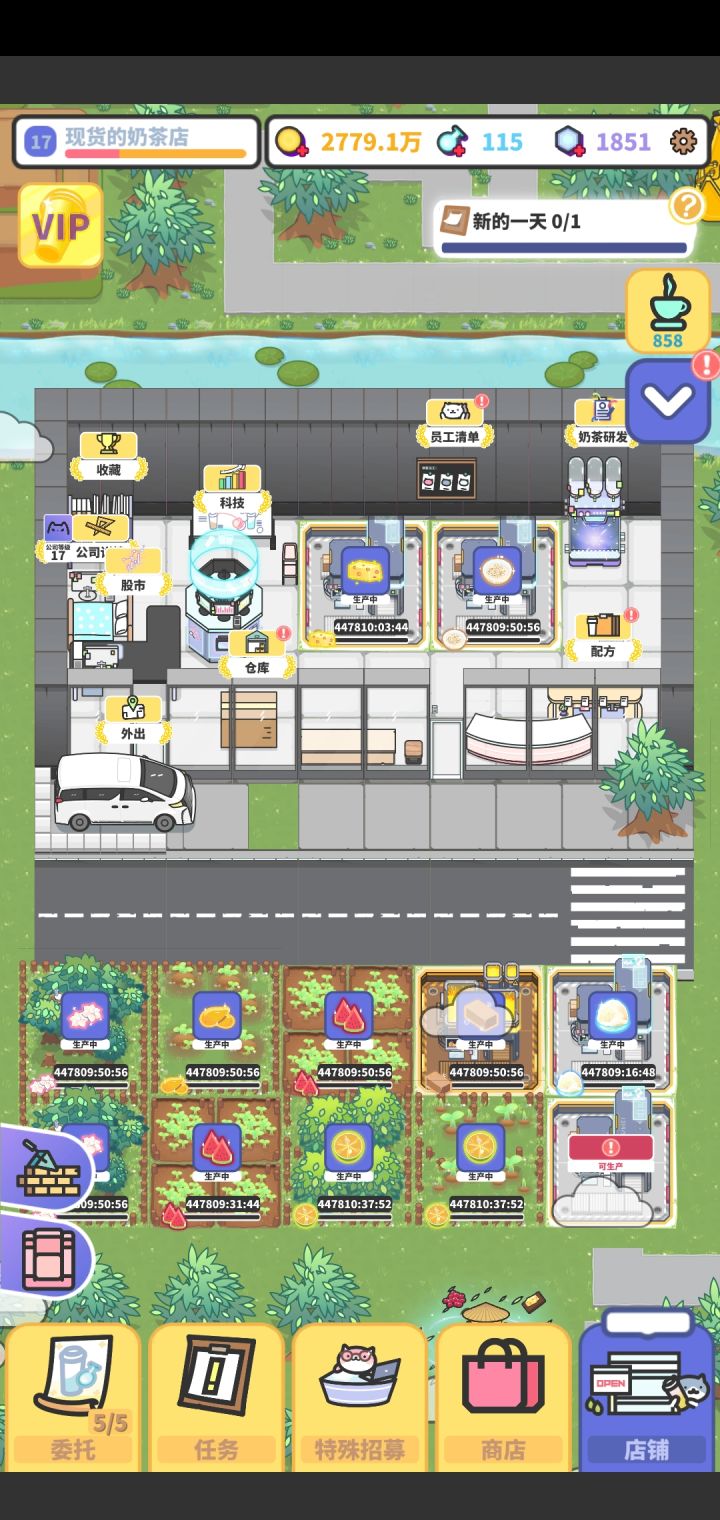Tap the VIP golden button
This screenshot has height=1520, width=720.
(x=60, y=225)
